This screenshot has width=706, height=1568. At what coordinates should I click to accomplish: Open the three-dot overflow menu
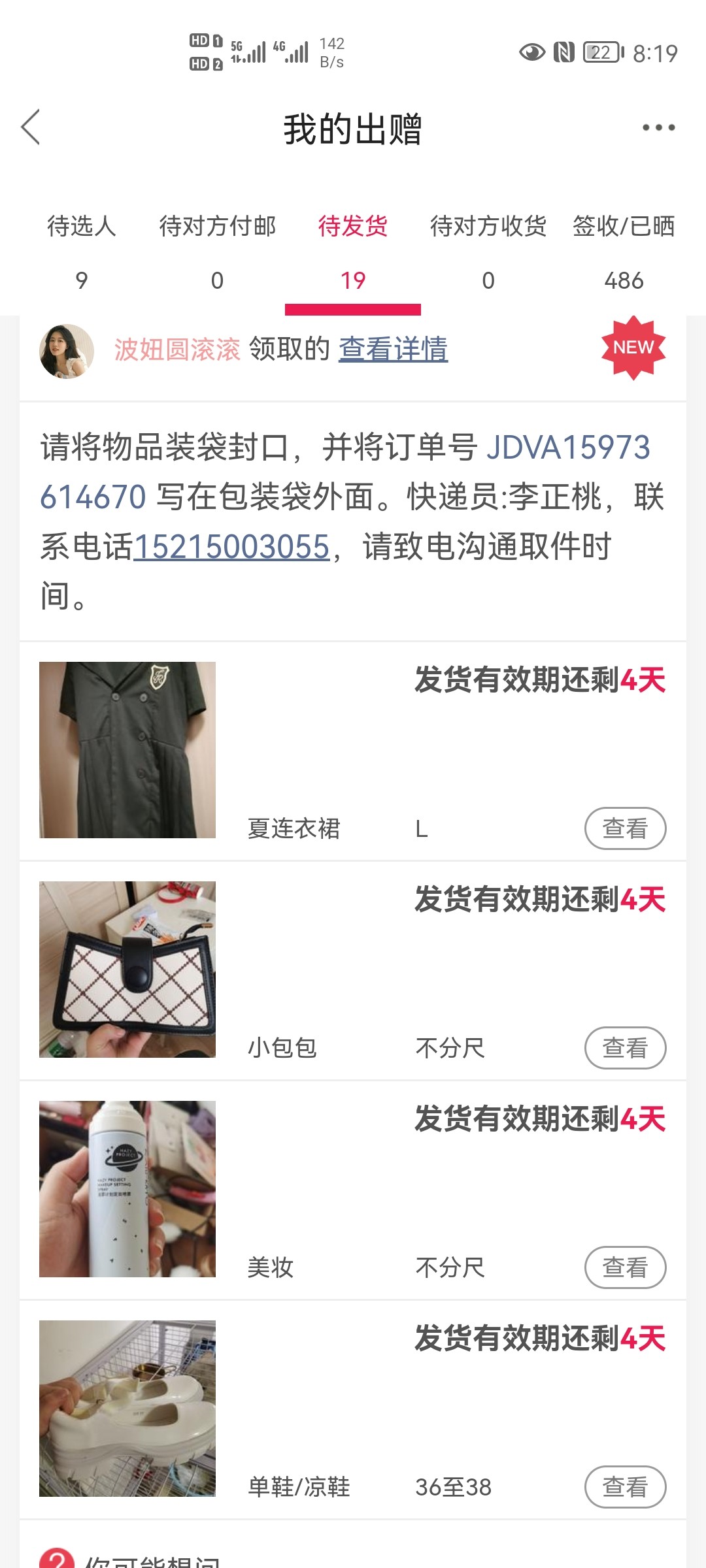pyautogui.click(x=658, y=127)
